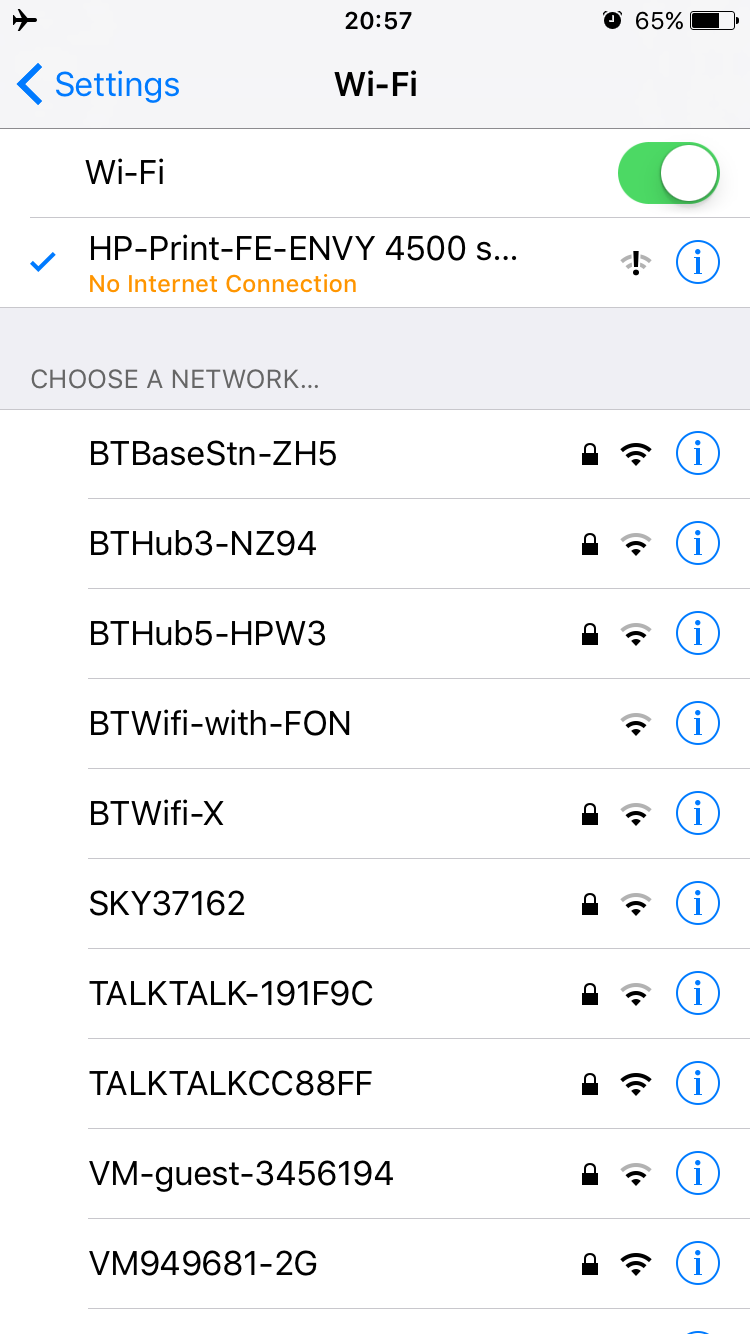Connect to SKY37162
The width and height of the screenshot is (750, 1334).
pos(167,904)
